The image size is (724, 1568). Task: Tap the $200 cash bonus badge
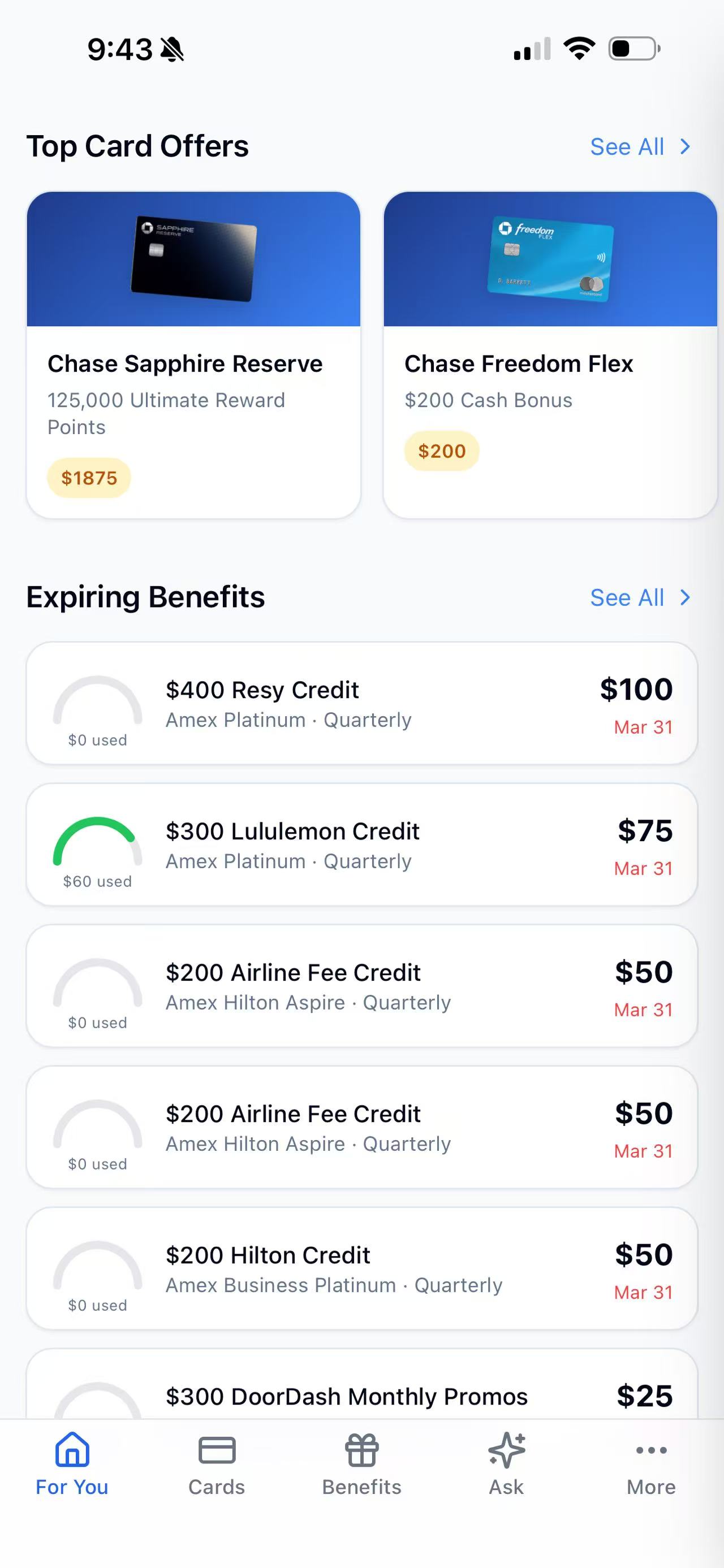point(441,451)
